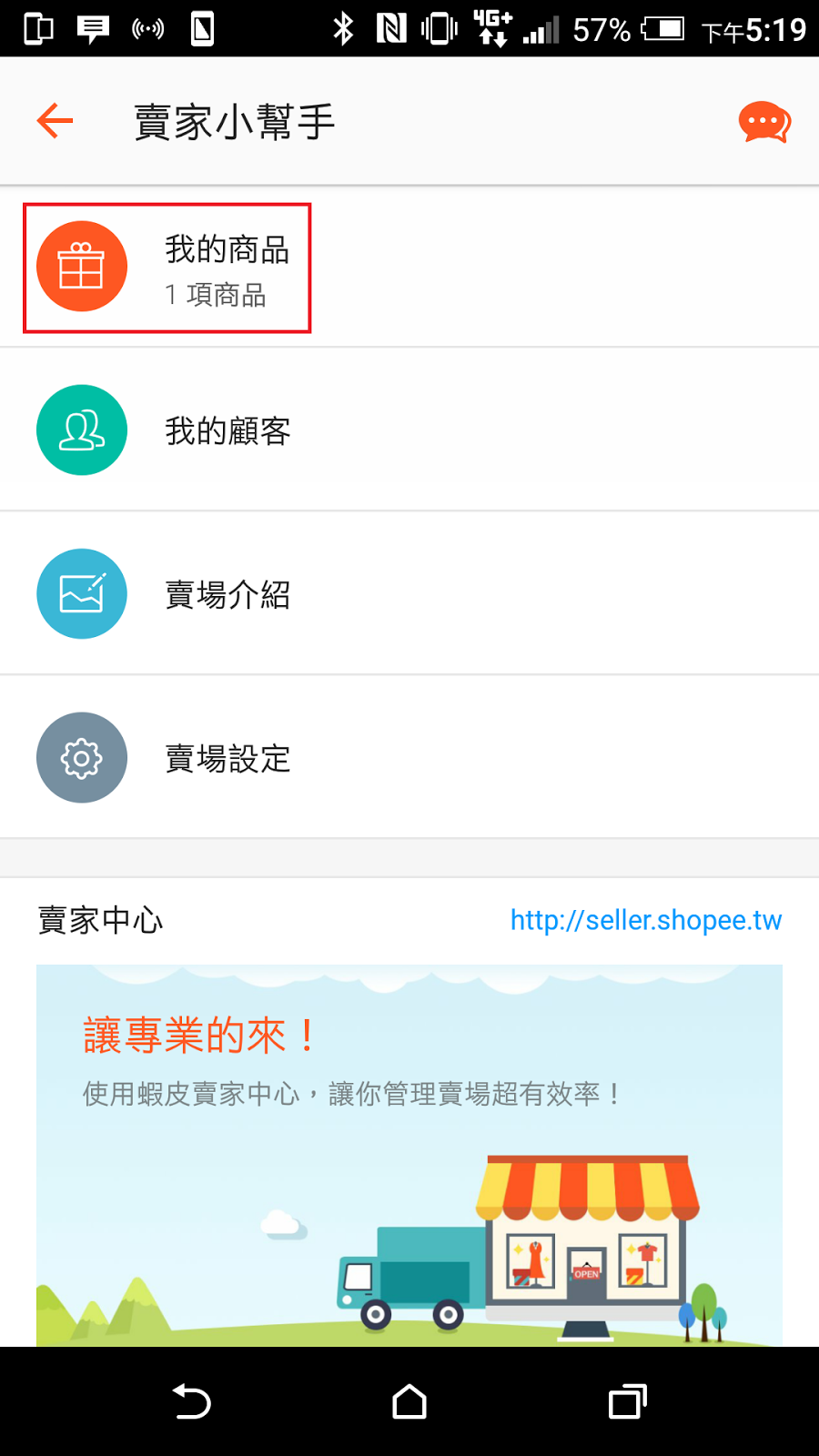Open the system recent apps button
Image resolution: width=819 pixels, height=1456 pixels.
point(627,1401)
